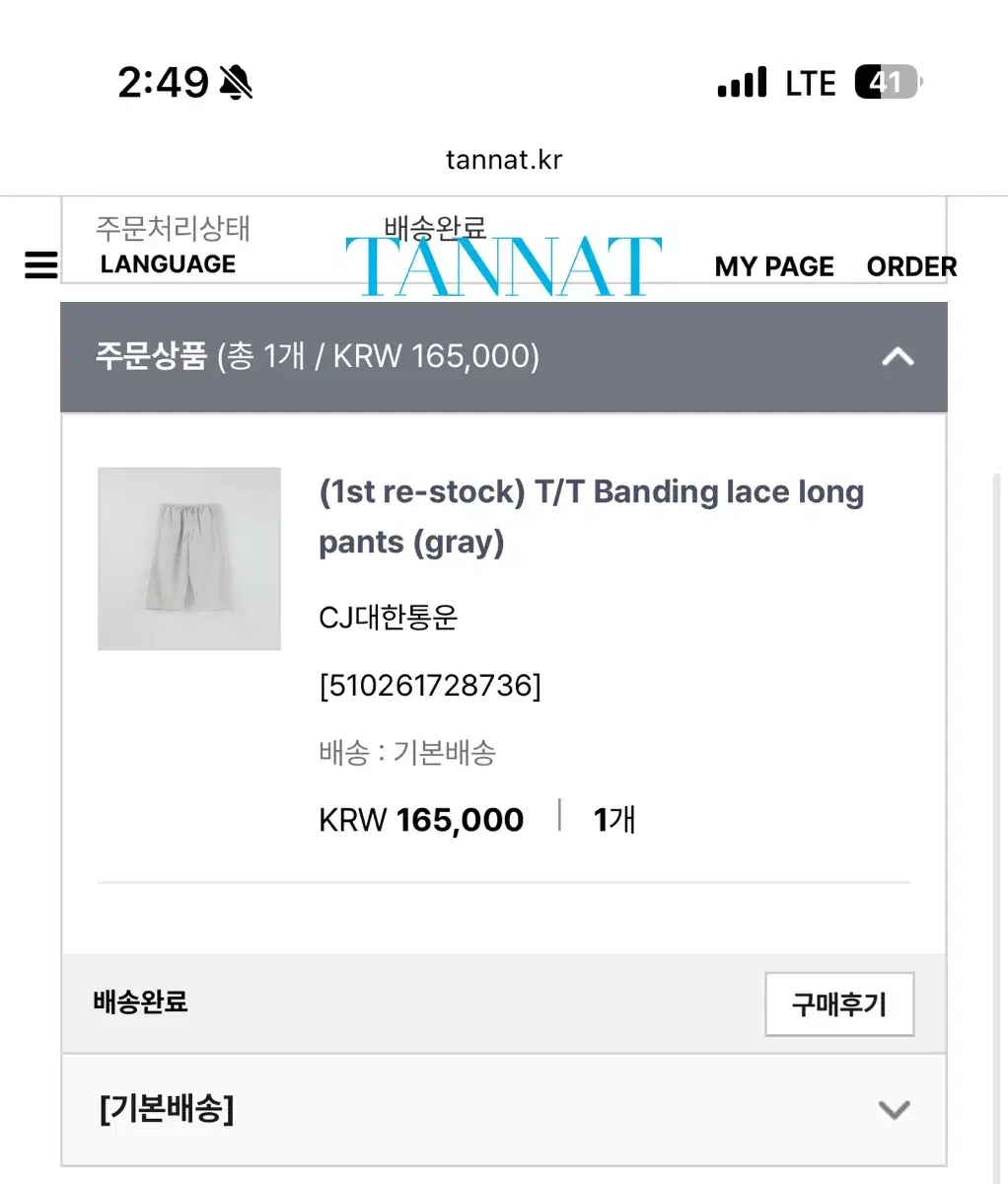Image resolution: width=1008 pixels, height=1184 pixels.
Task: Tap the cellular signal indicator
Action: coord(741,82)
